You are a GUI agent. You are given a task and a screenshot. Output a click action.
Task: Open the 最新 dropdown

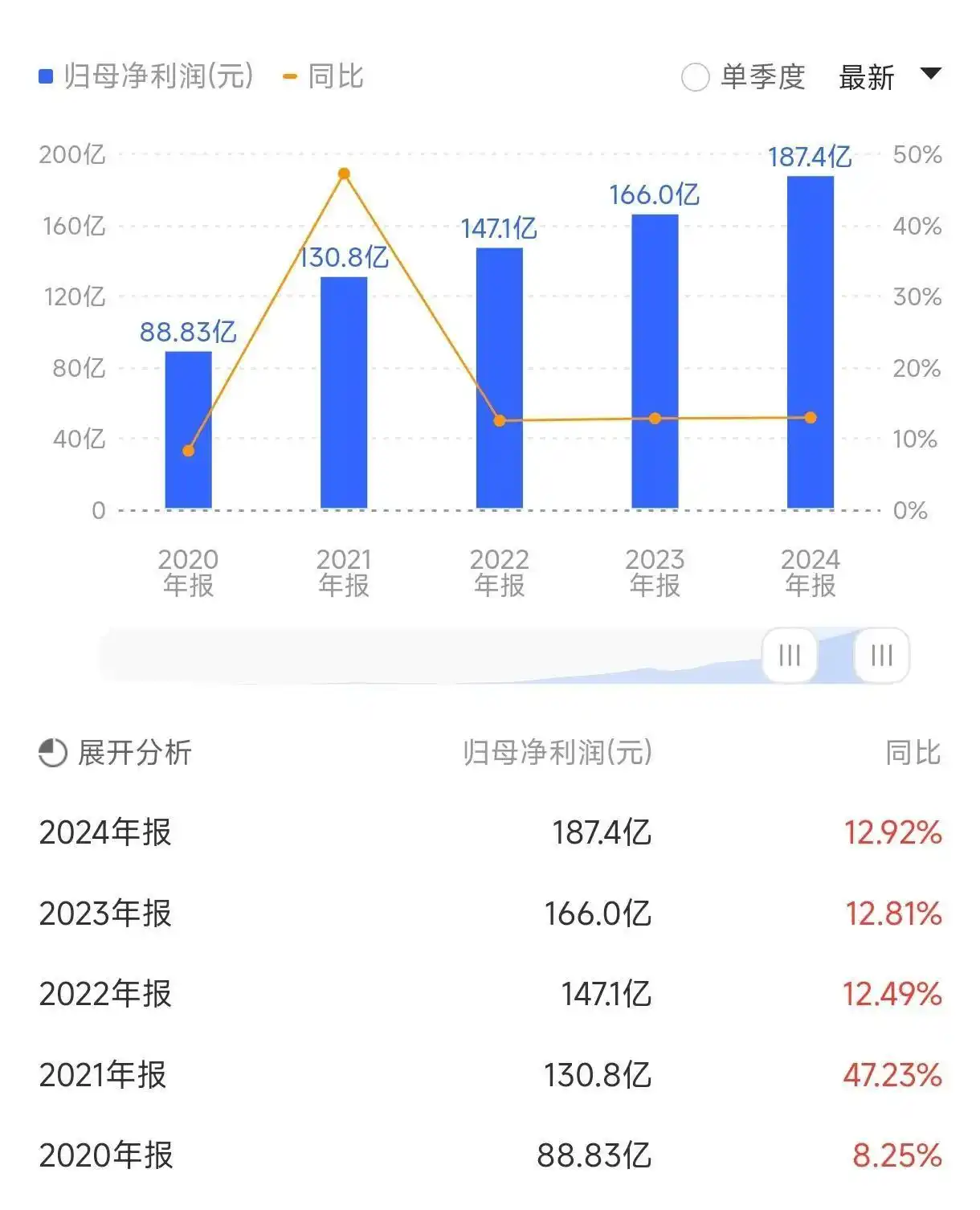[866, 79]
